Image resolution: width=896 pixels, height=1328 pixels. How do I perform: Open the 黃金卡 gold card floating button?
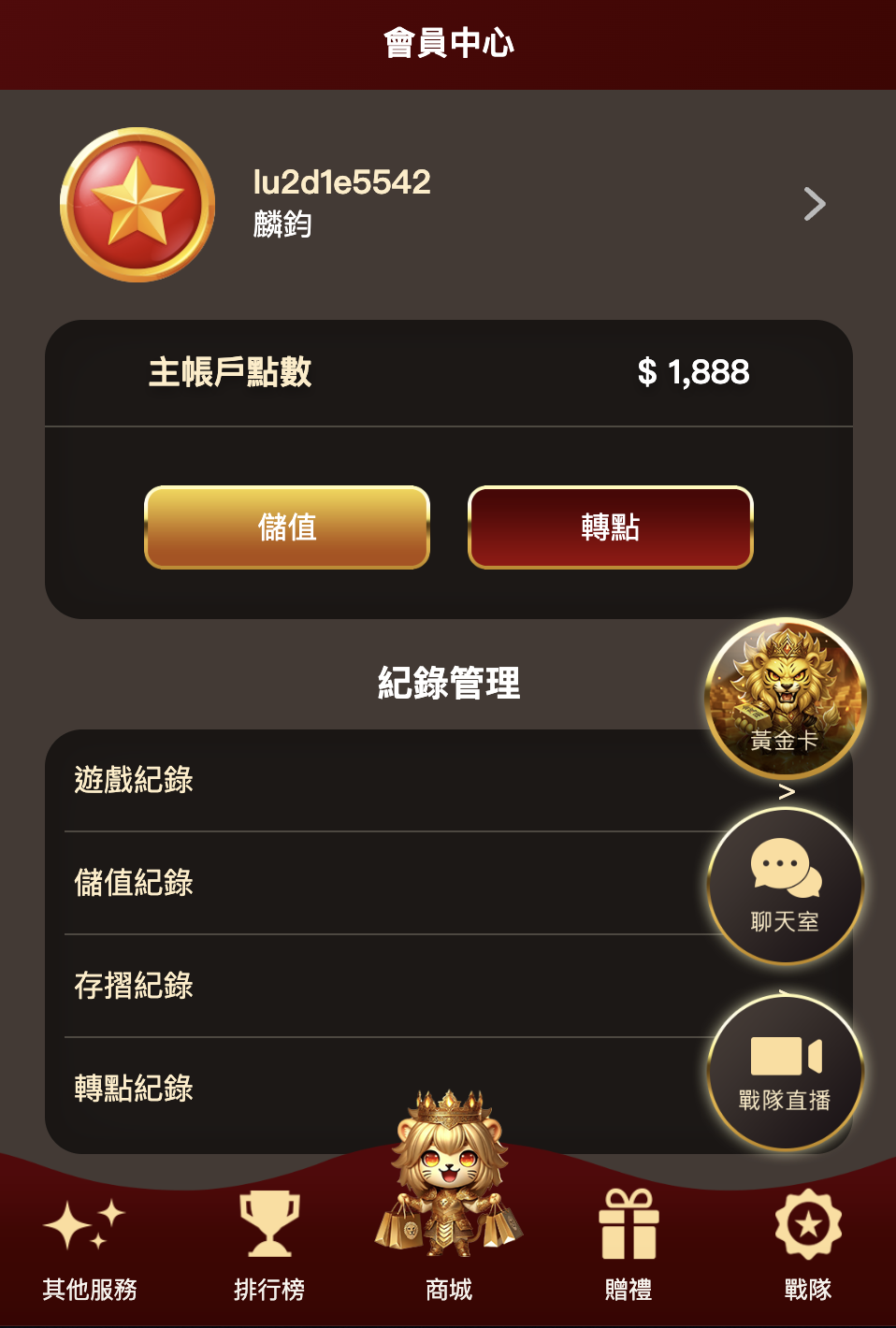tap(785, 699)
